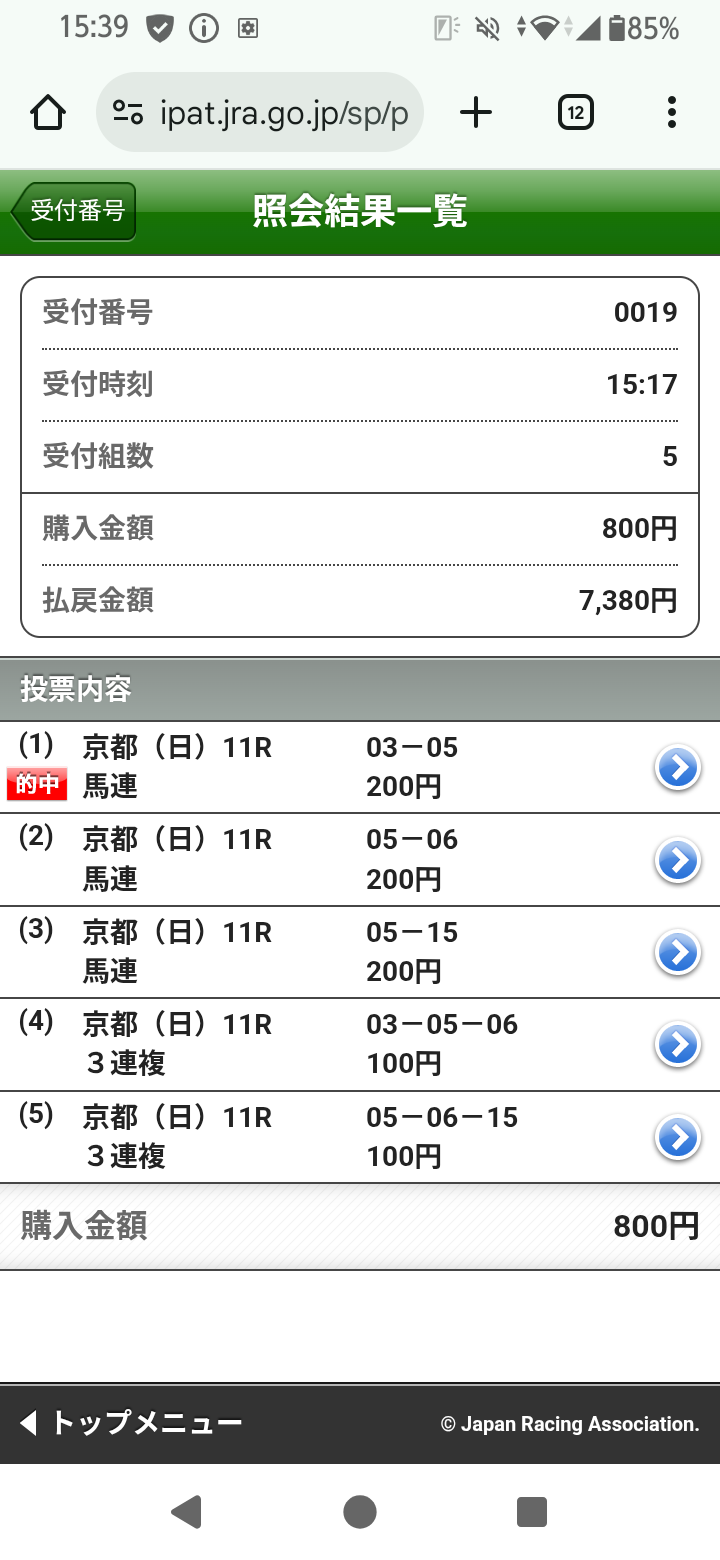This screenshot has width=720, height=1560.
Task: View the 馬連 05−06 bet details
Action: [x=677, y=860]
